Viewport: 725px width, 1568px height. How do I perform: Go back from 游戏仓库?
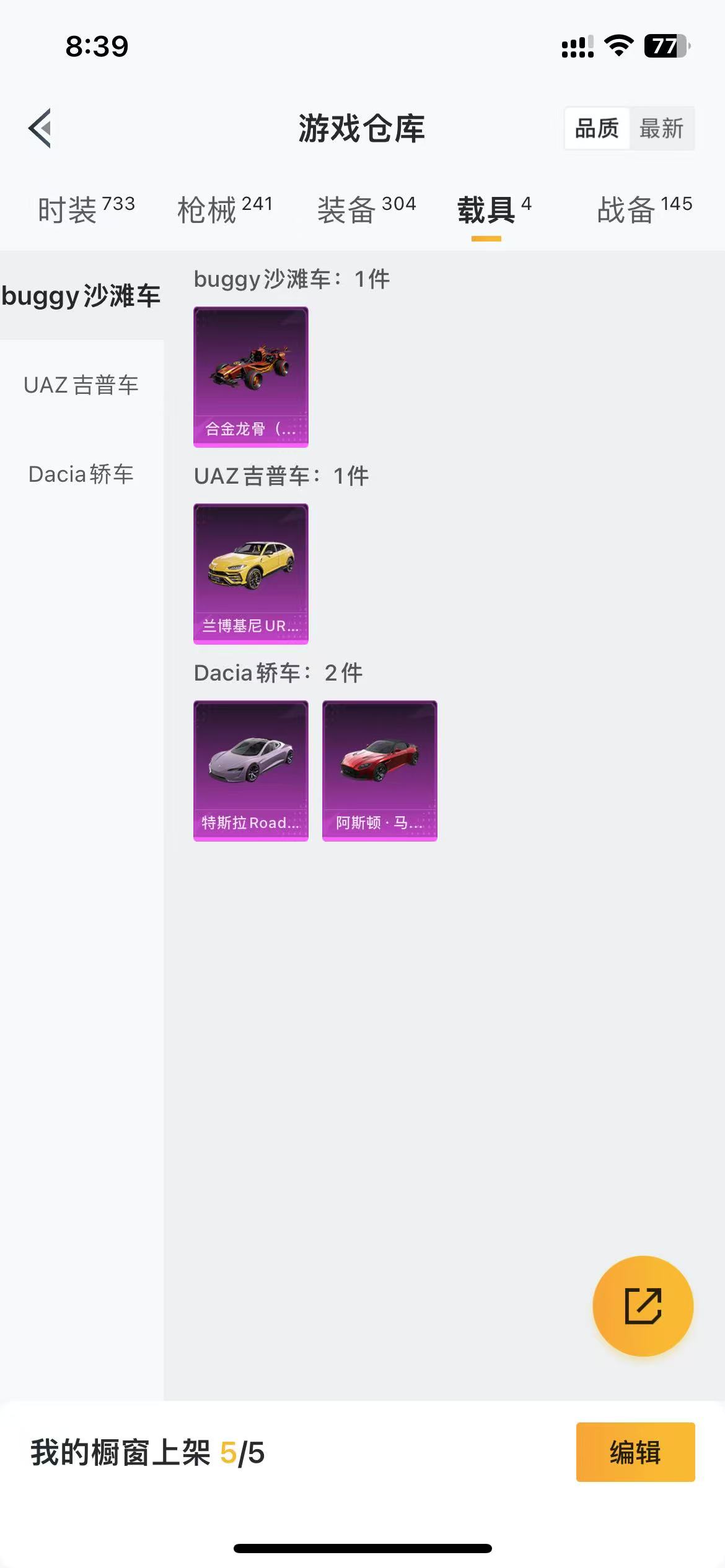click(x=40, y=128)
